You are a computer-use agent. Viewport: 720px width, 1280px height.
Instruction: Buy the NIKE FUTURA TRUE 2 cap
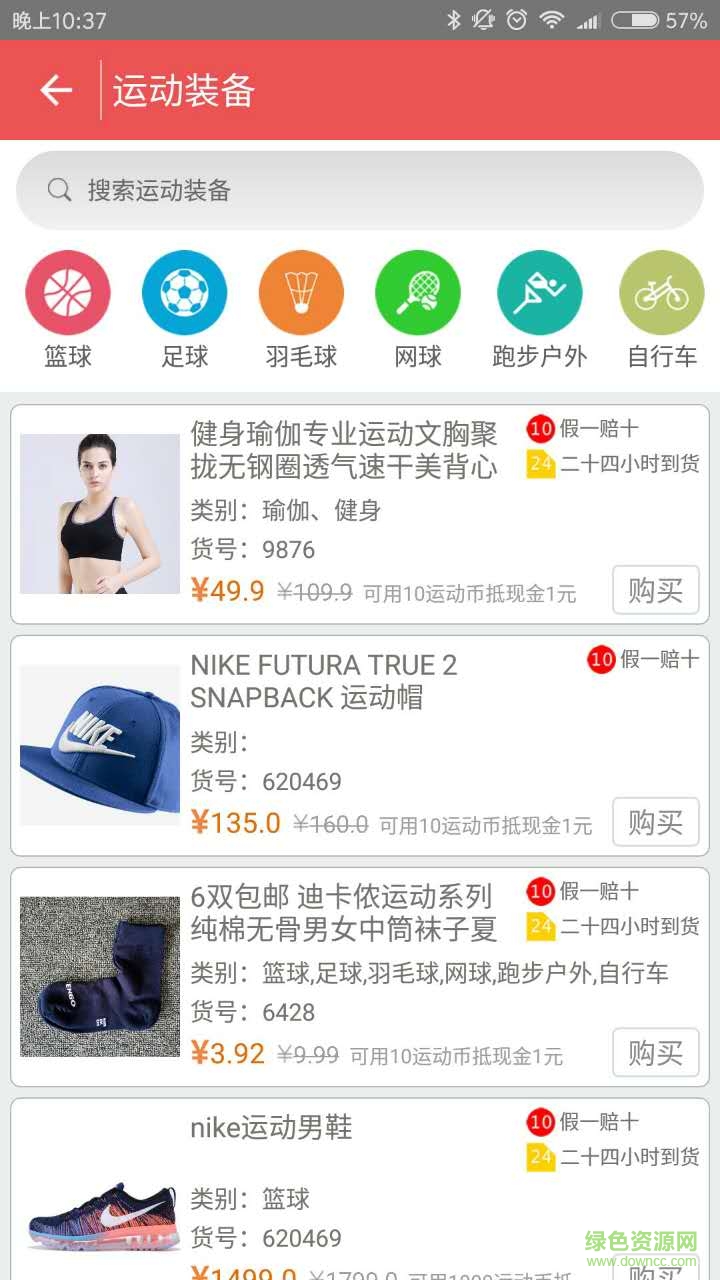655,823
